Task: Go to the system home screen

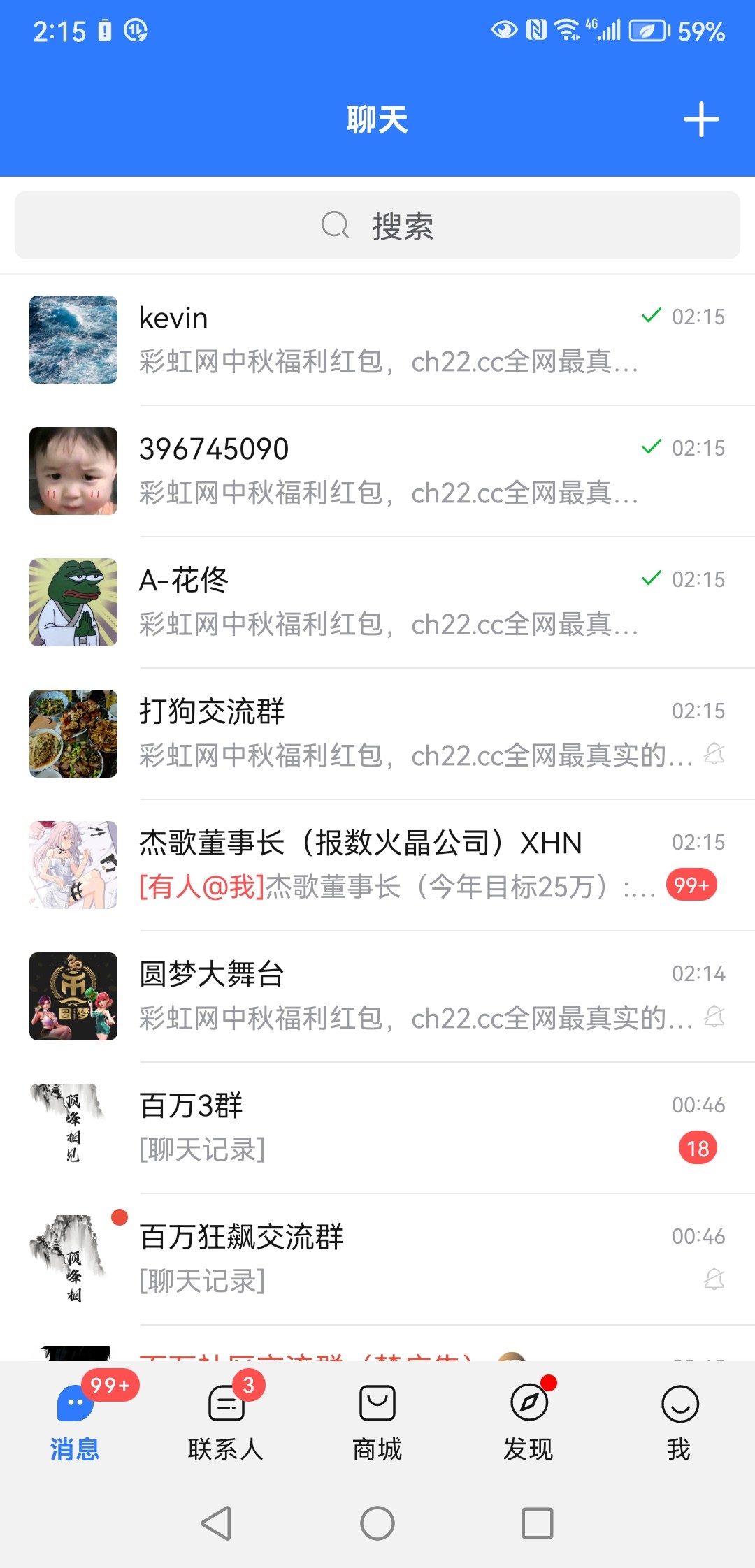Action: (x=377, y=1523)
